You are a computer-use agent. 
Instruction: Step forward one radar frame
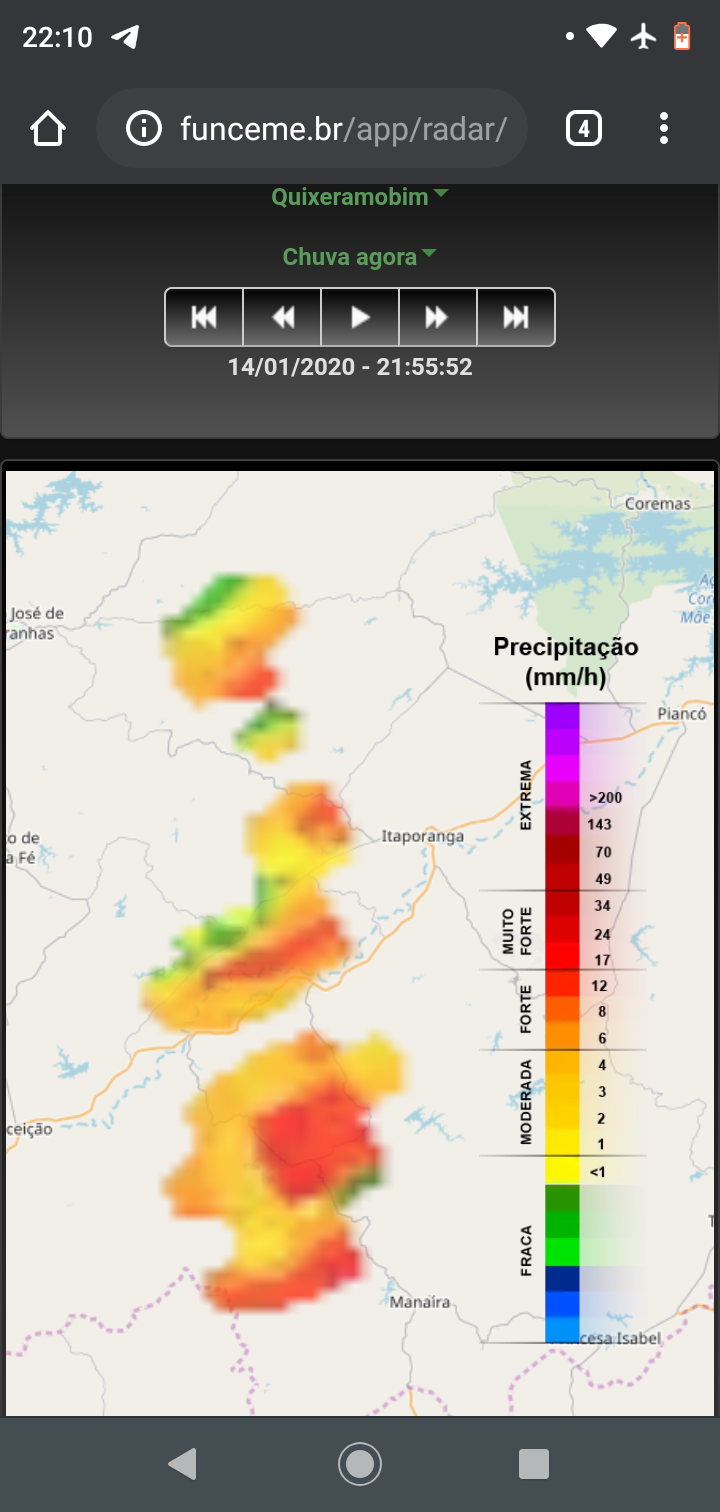click(438, 317)
